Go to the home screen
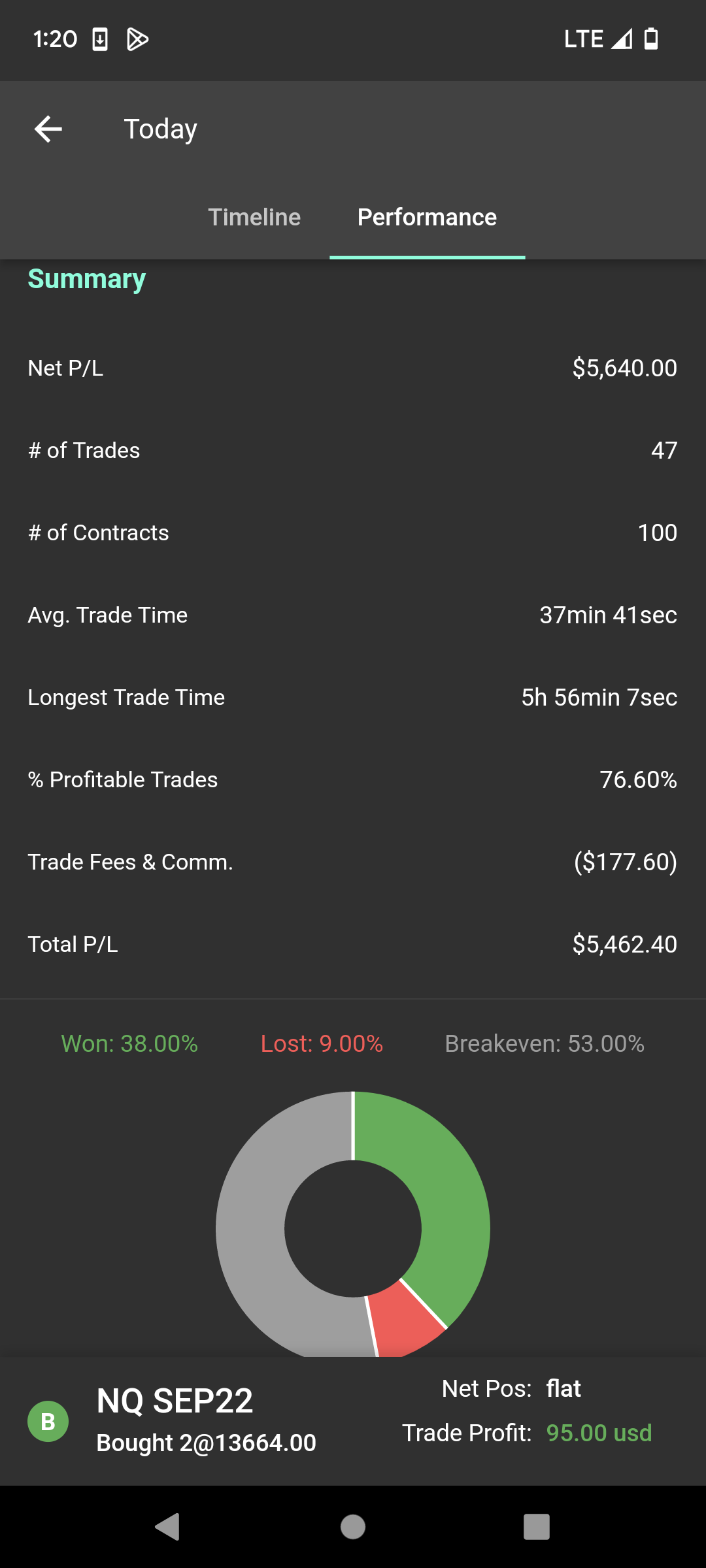The height and width of the screenshot is (1568, 706). [x=353, y=1527]
